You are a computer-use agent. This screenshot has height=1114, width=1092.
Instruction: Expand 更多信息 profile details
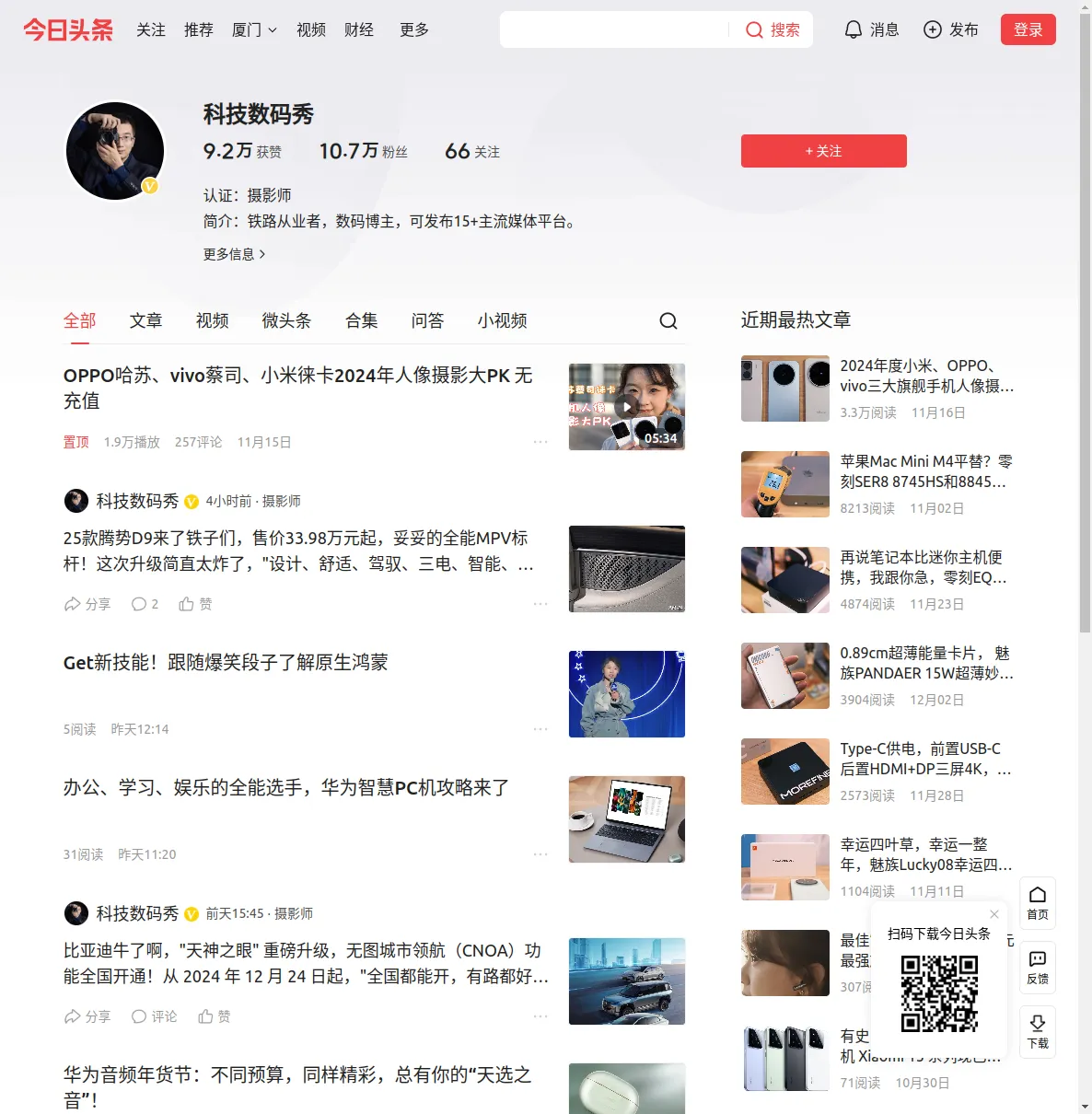click(234, 254)
